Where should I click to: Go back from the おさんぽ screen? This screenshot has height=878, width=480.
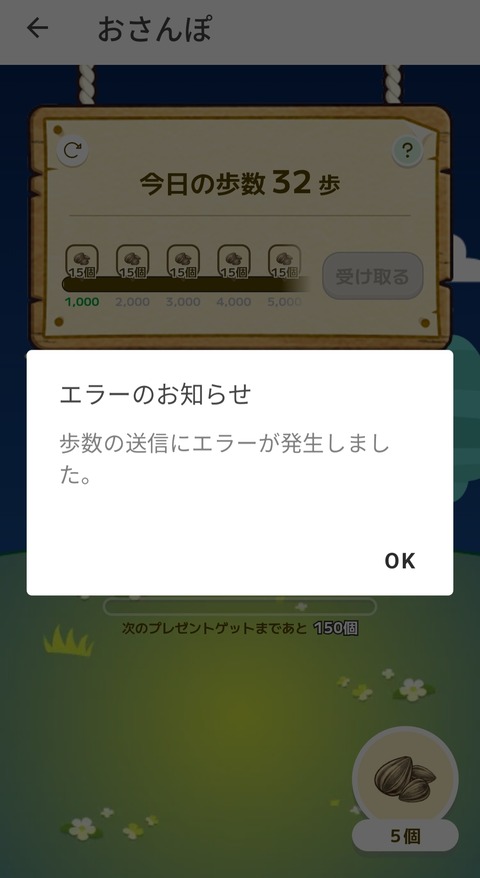pyautogui.click(x=38, y=28)
